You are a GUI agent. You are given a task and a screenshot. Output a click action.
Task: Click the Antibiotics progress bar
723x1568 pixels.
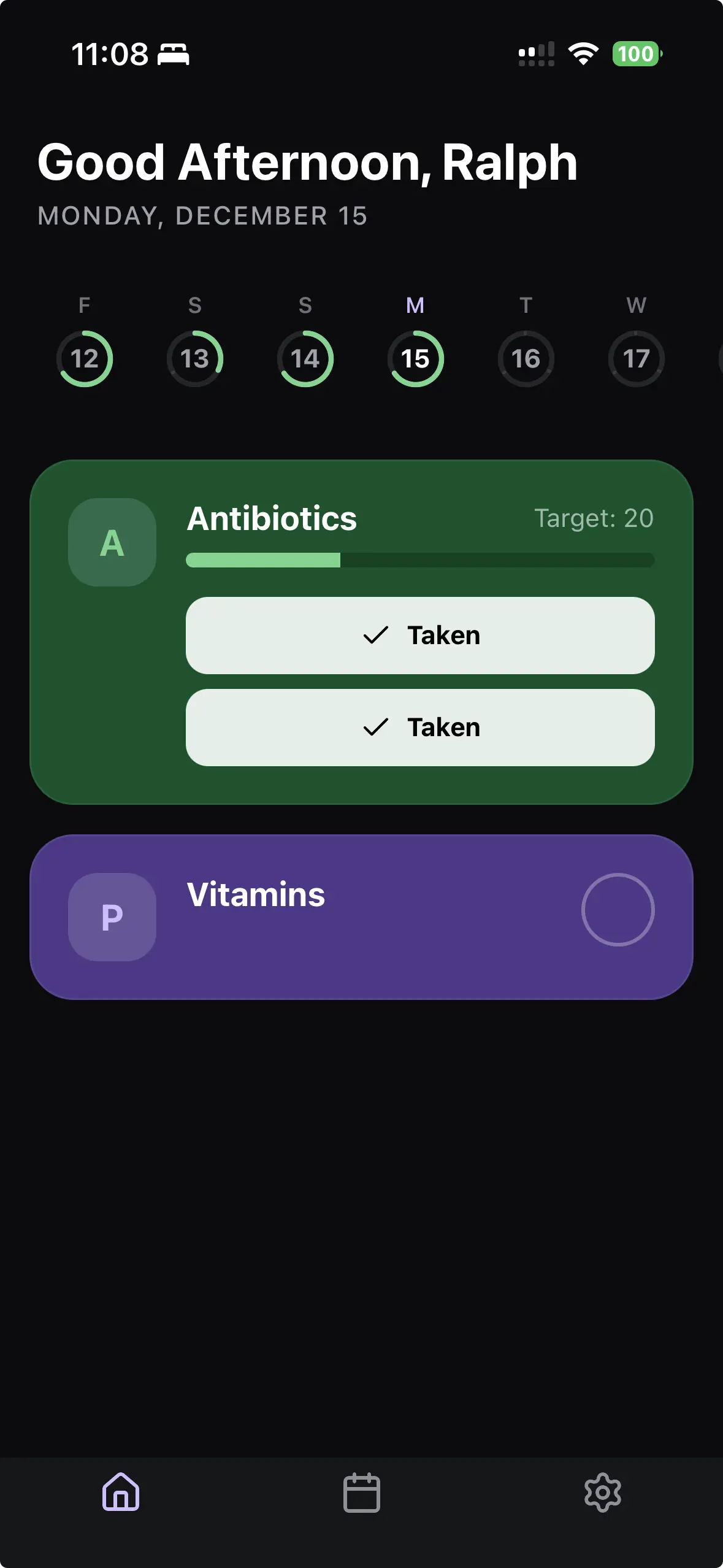click(420, 560)
